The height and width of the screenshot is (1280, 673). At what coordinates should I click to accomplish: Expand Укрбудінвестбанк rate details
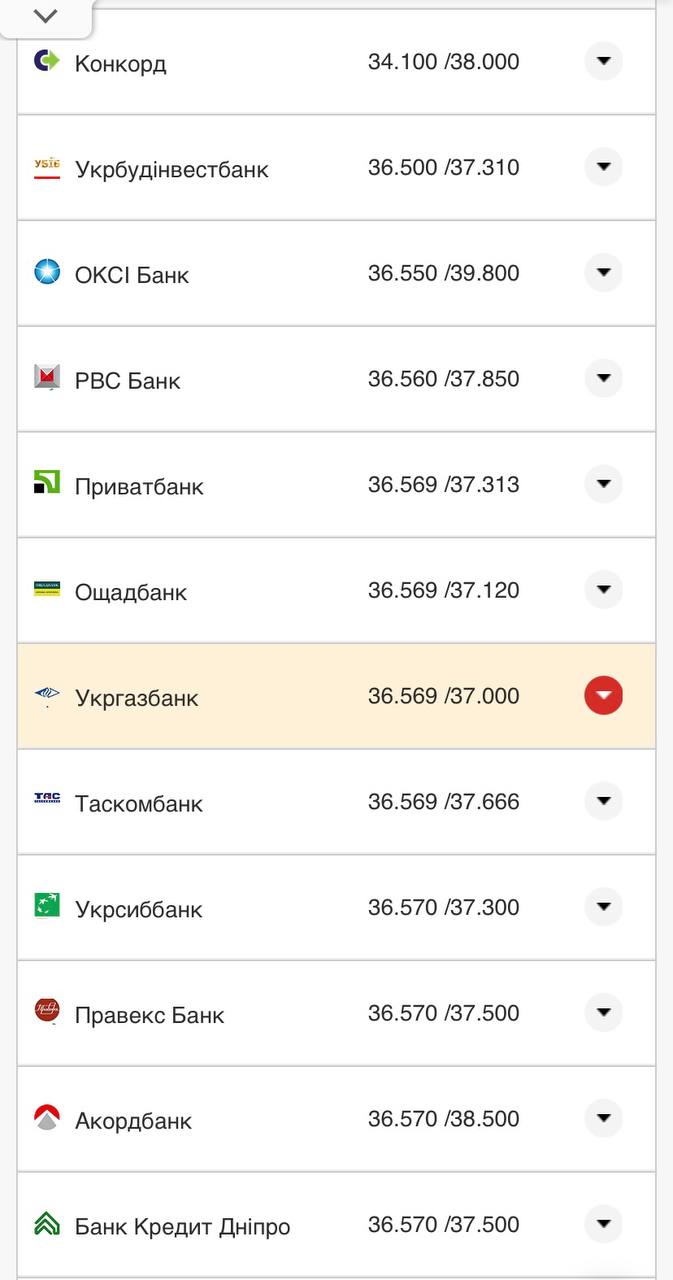603,167
